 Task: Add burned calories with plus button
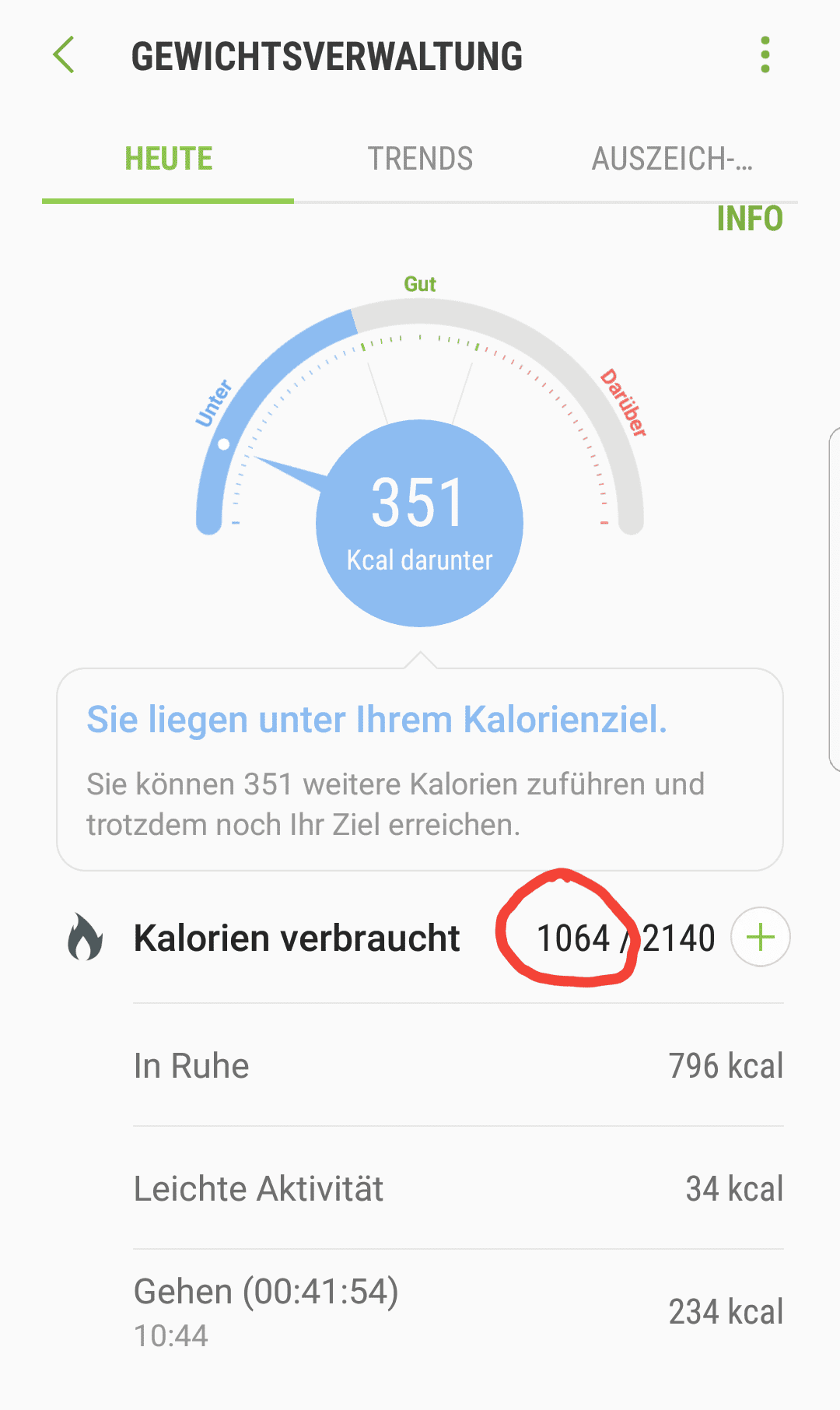[760, 938]
